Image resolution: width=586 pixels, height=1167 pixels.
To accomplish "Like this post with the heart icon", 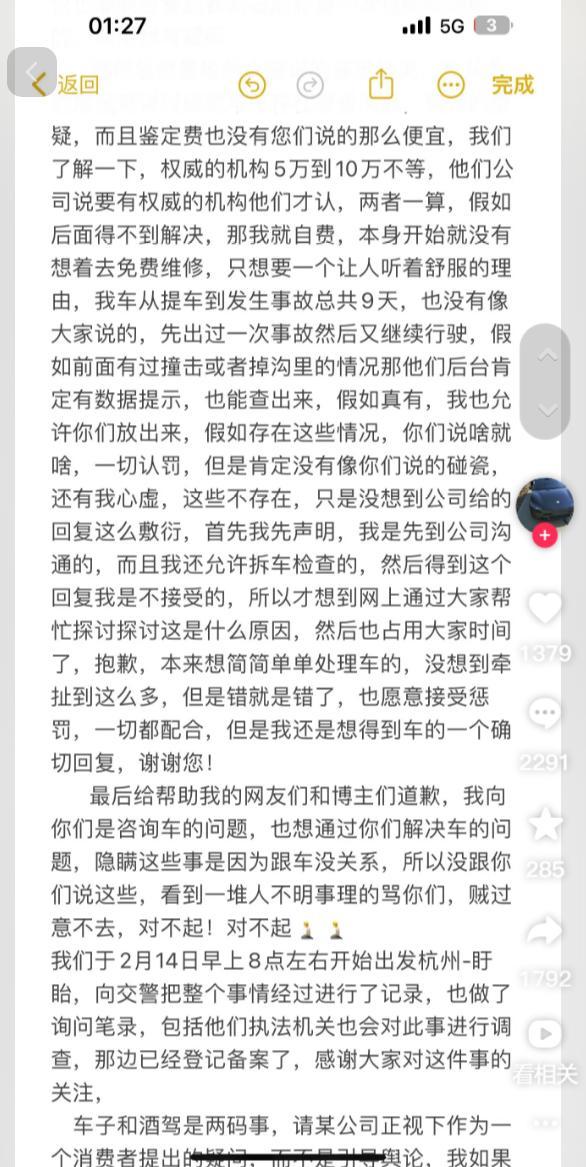I will (545, 609).
